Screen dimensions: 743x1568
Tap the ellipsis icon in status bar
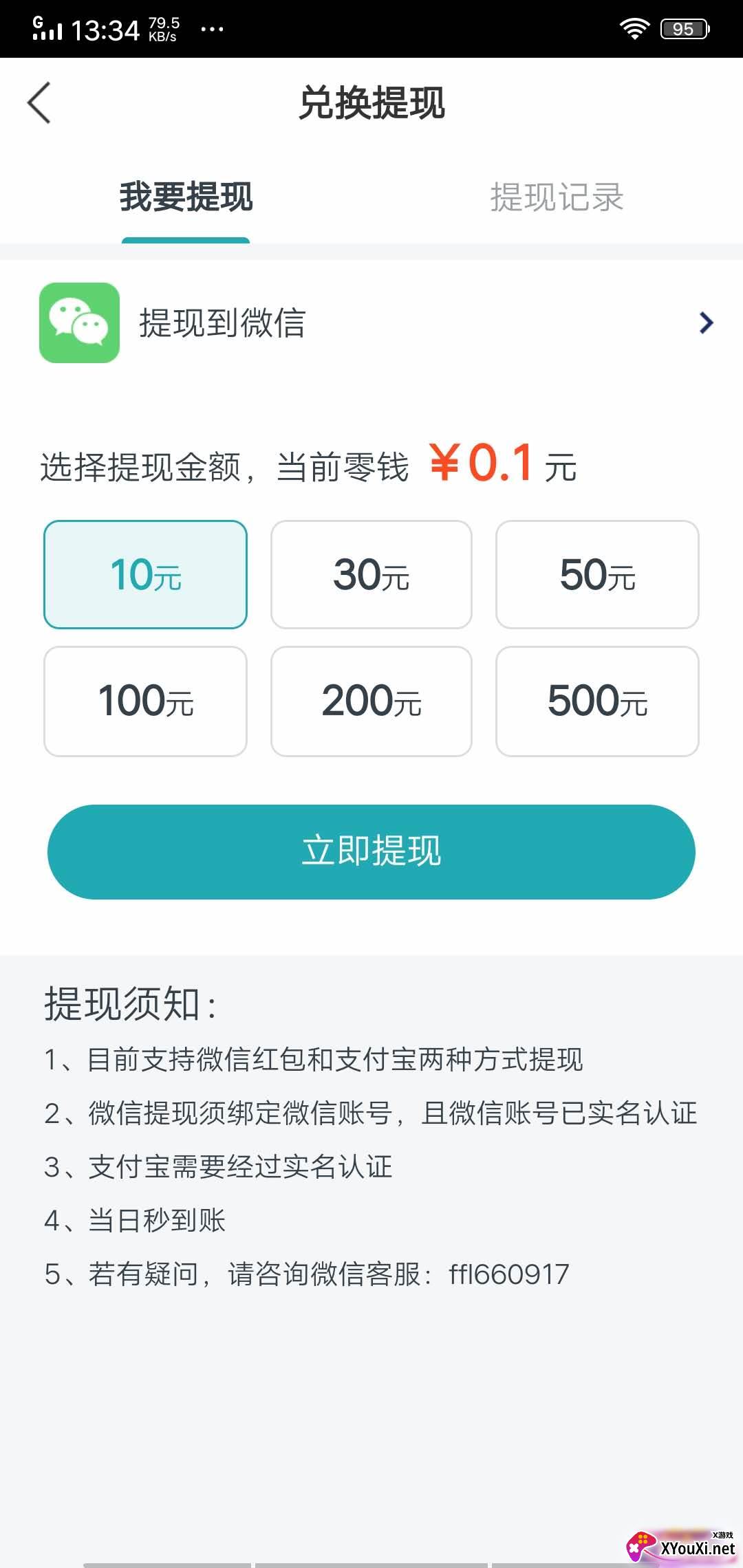pos(213,30)
